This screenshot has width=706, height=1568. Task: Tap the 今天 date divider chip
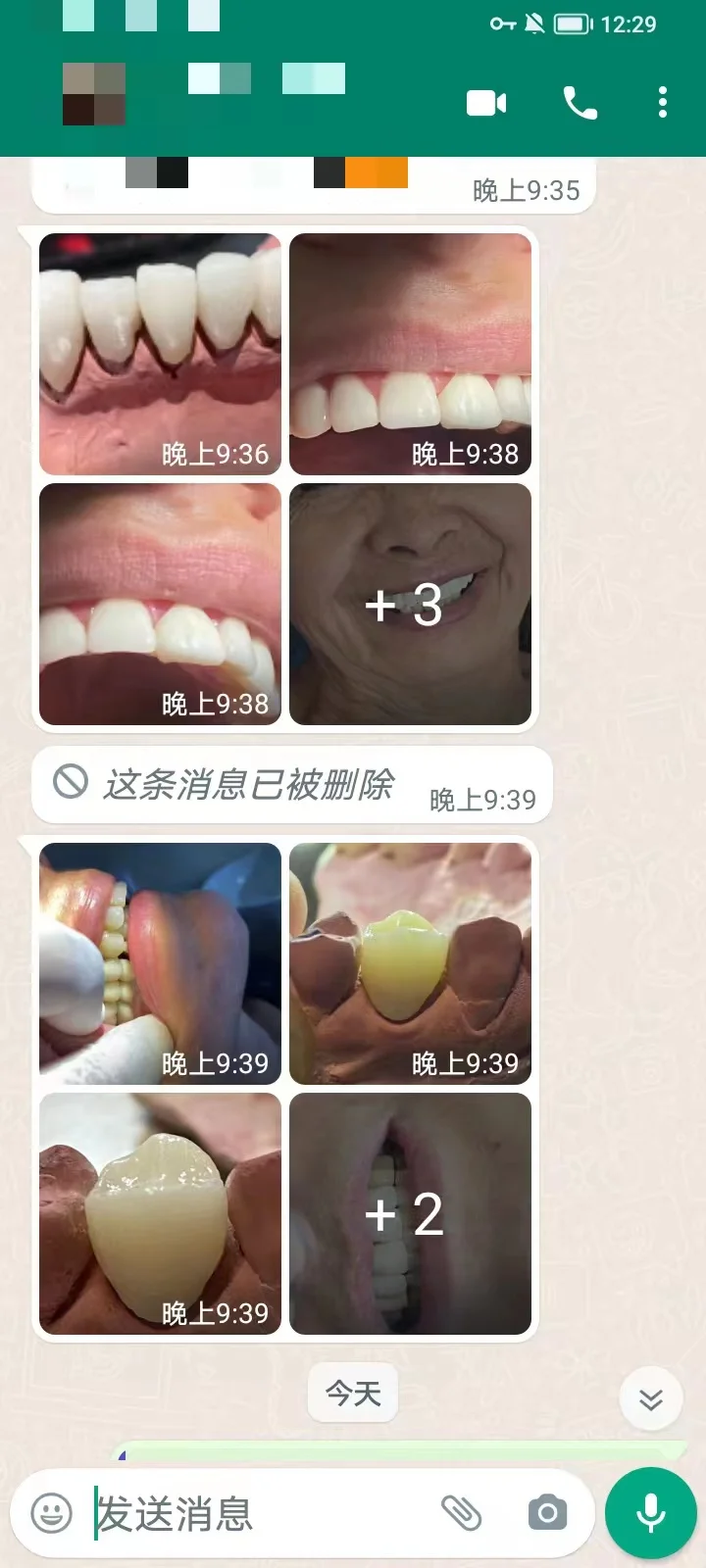[x=352, y=1393]
